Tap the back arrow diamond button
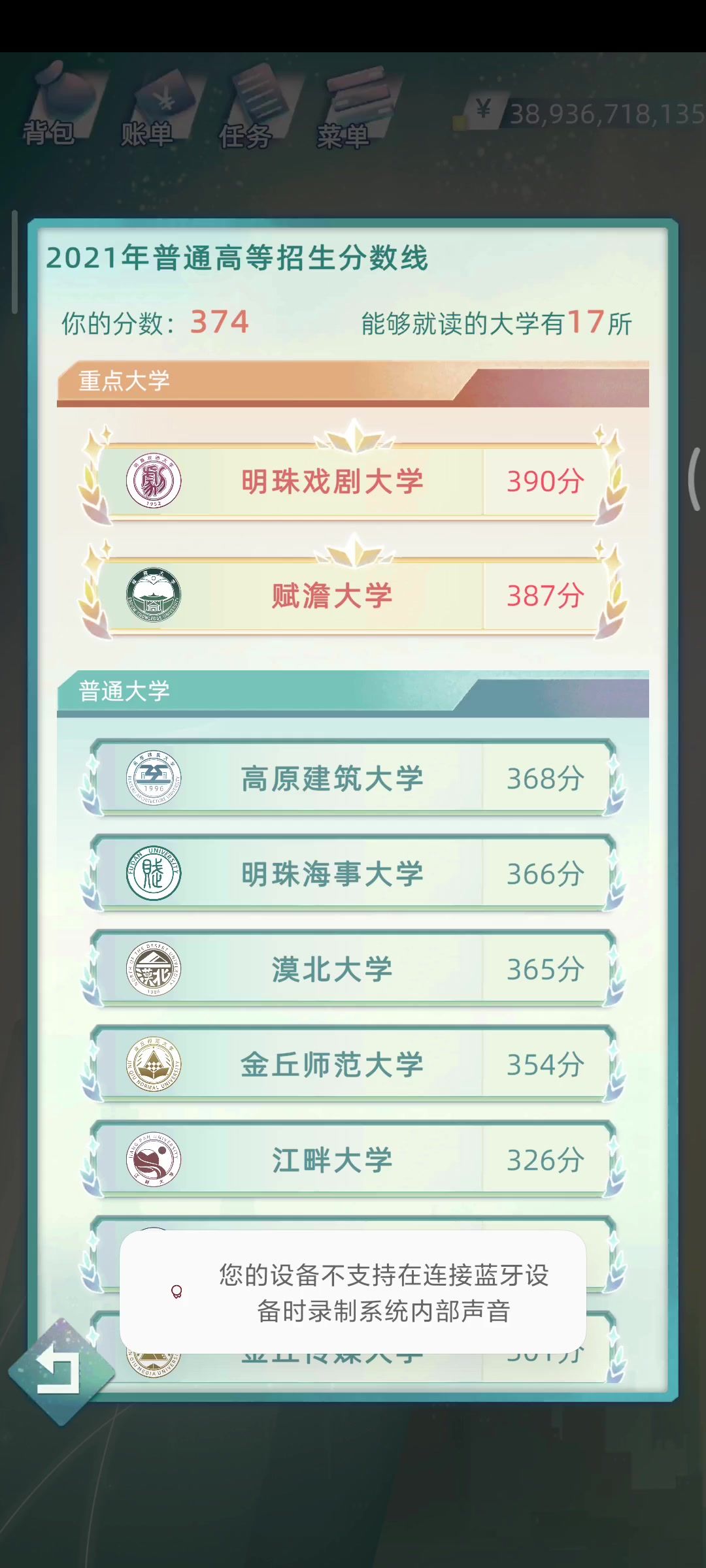Viewport: 706px width, 1568px height. pyautogui.click(x=61, y=1371)
